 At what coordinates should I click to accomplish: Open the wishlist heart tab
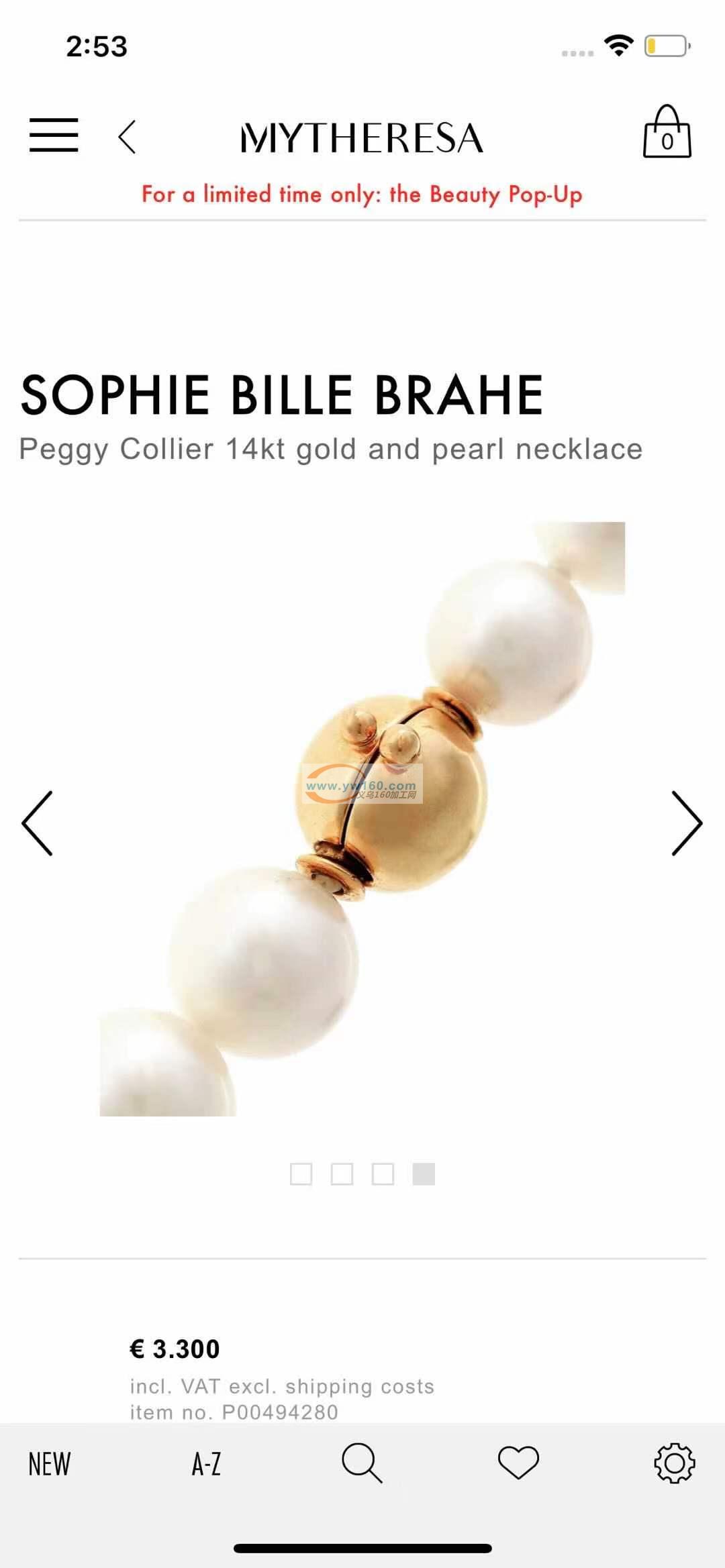pyautogui.click(x=518, y=1463)
